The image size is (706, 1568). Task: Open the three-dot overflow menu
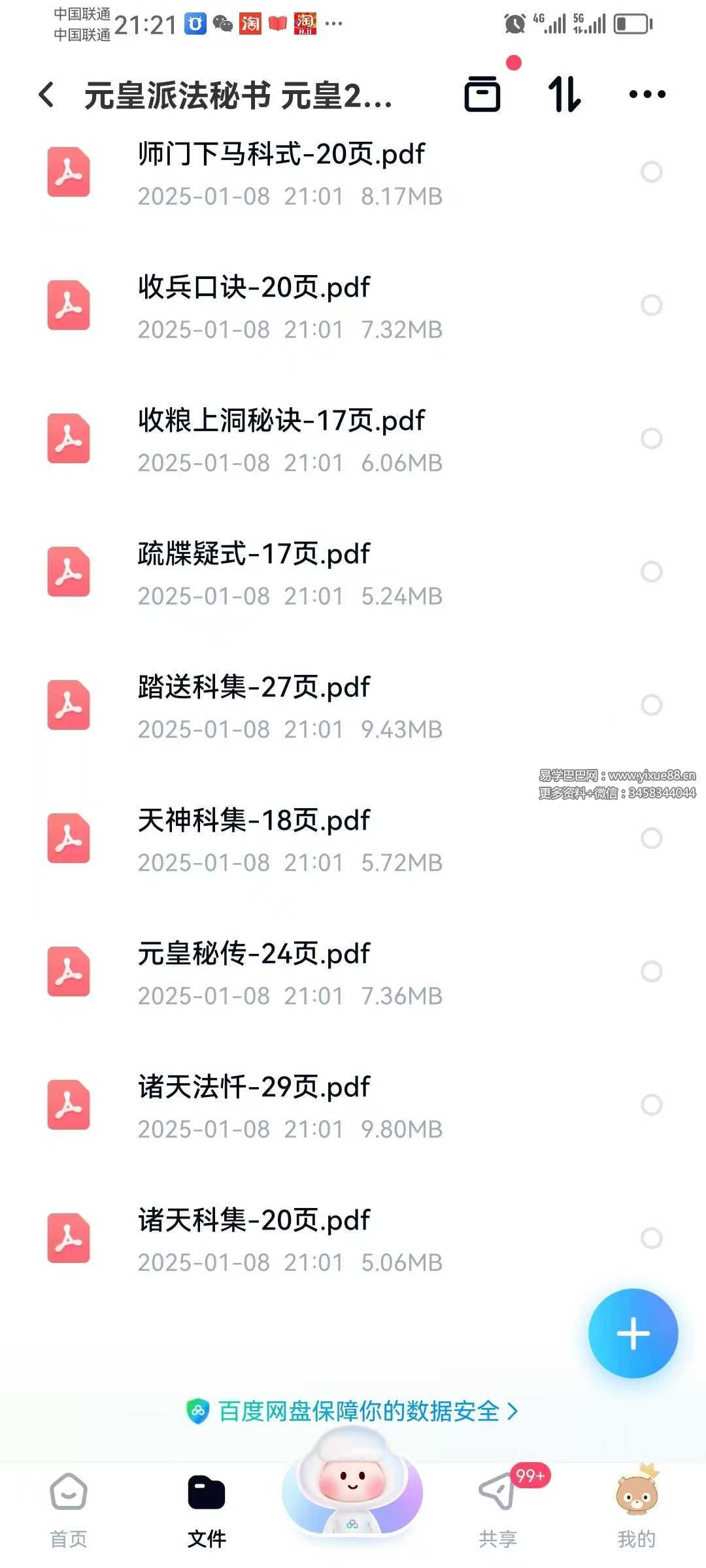pos(647,95)
